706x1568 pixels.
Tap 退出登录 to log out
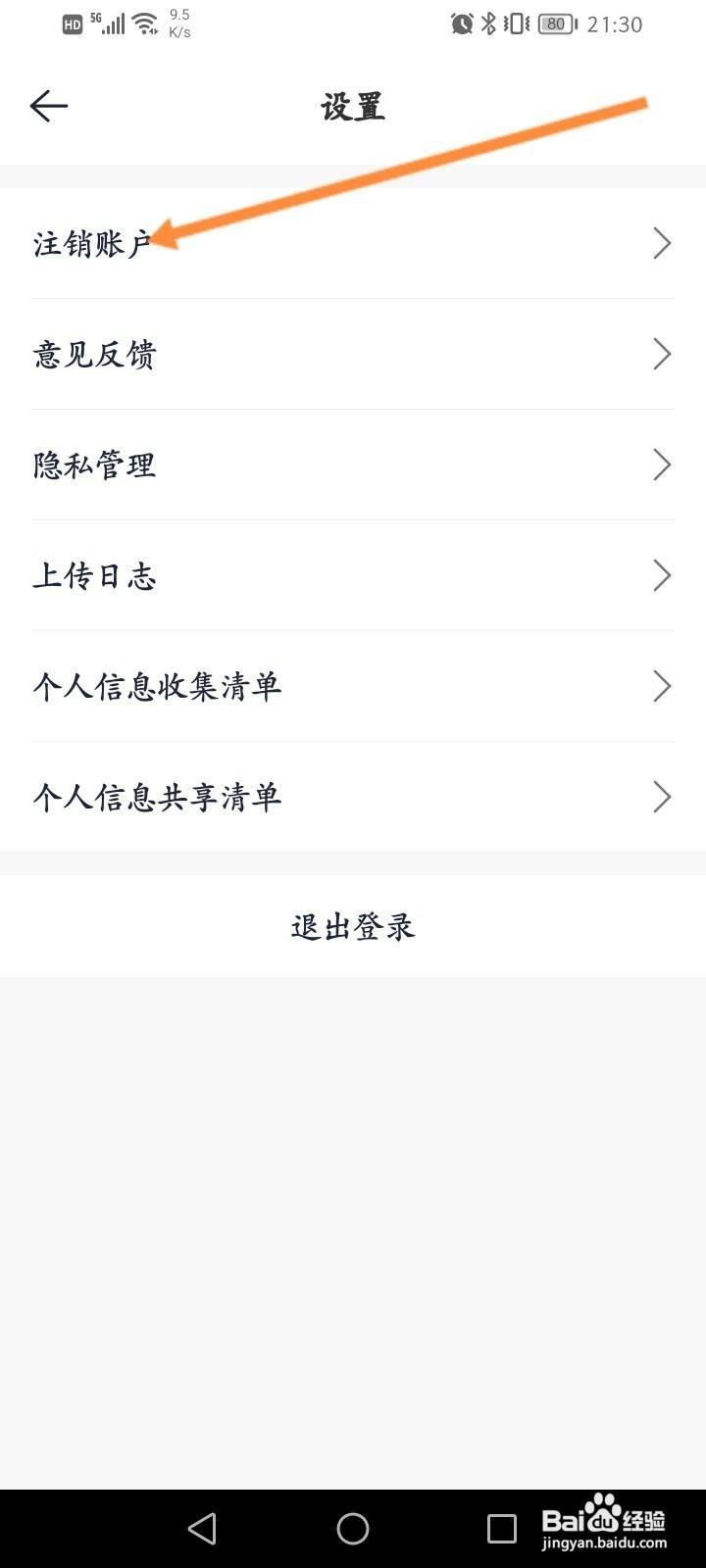click(x=353, y=926)
